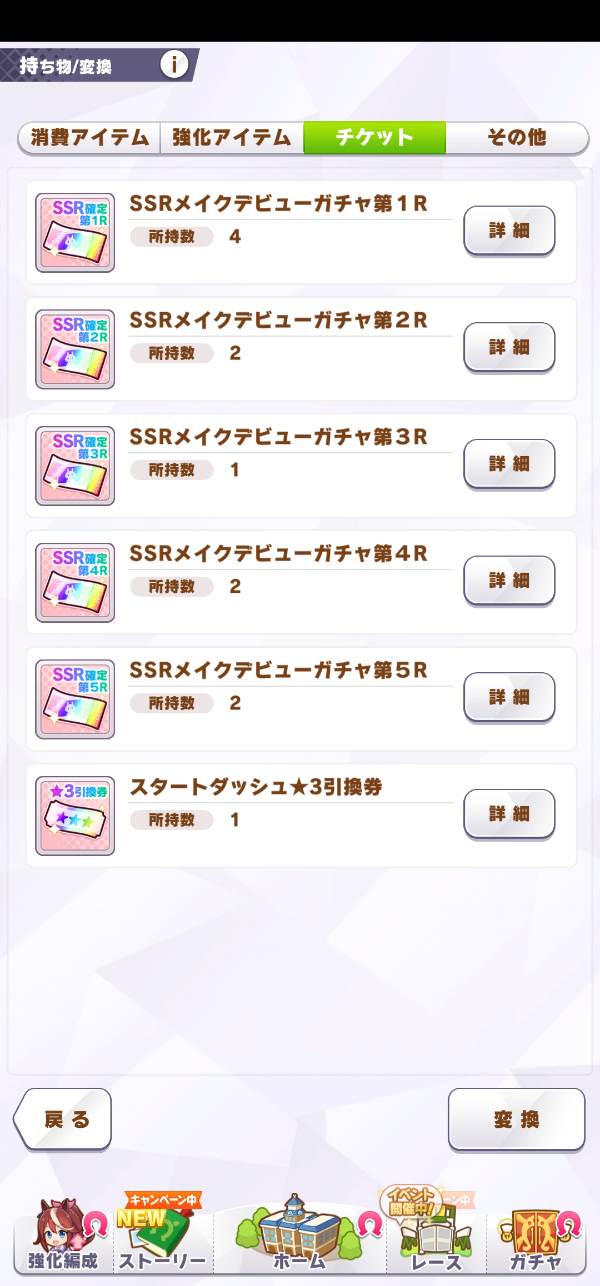Switch to the 強化アイテム tab
This screenshot has height=1286, width=600.
(231, 137)
